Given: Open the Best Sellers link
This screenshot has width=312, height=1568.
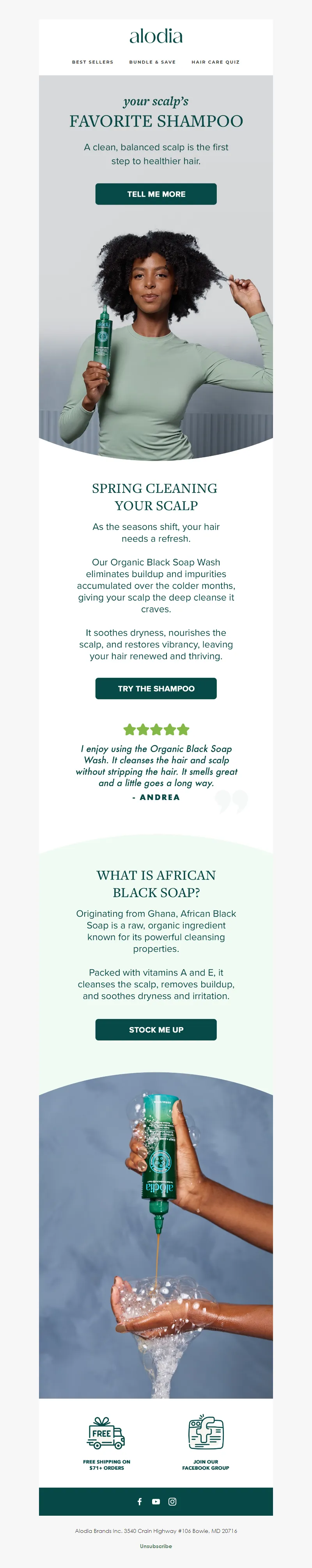Looking at the screenshot, I should coord(92,62).
